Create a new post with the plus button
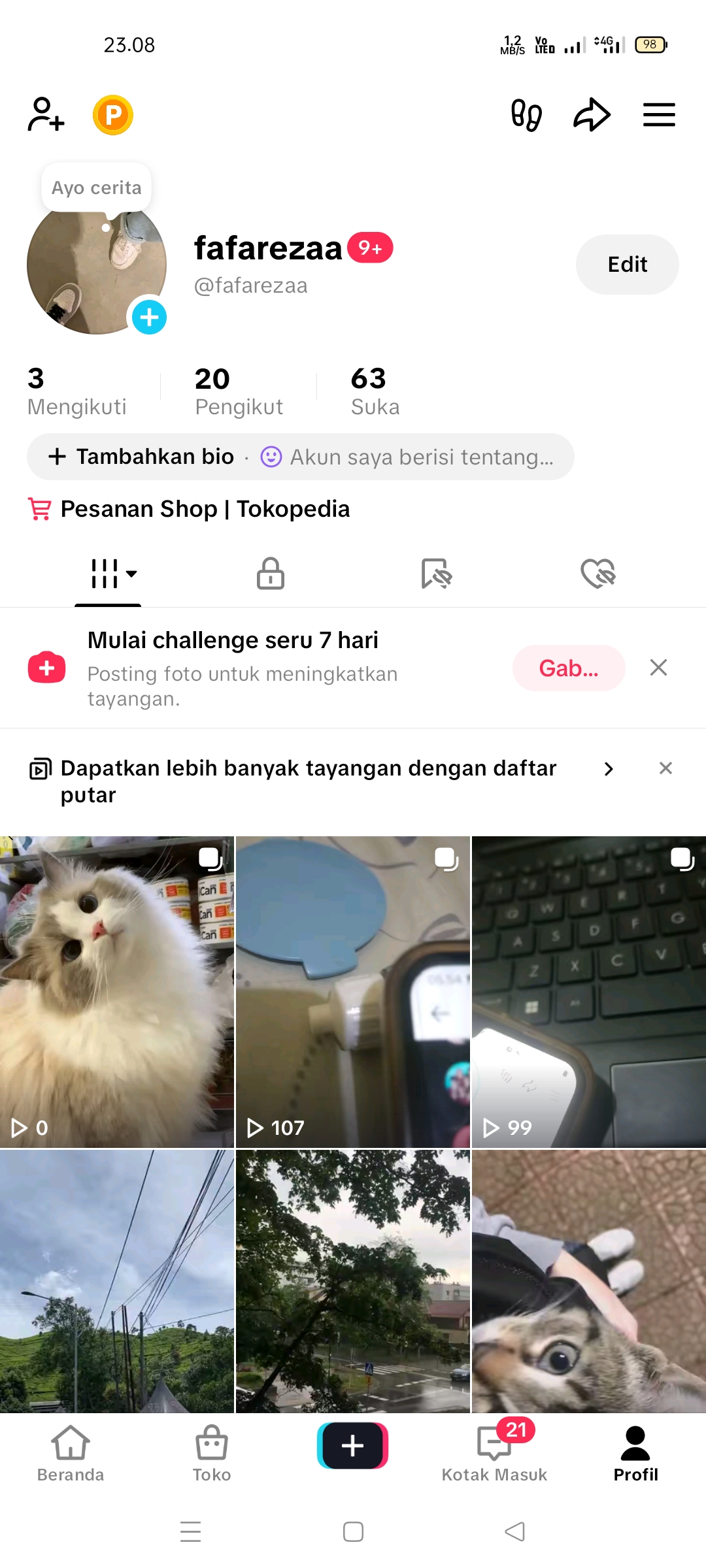The image size is (706, 1568). click(x=353, y=1446)
